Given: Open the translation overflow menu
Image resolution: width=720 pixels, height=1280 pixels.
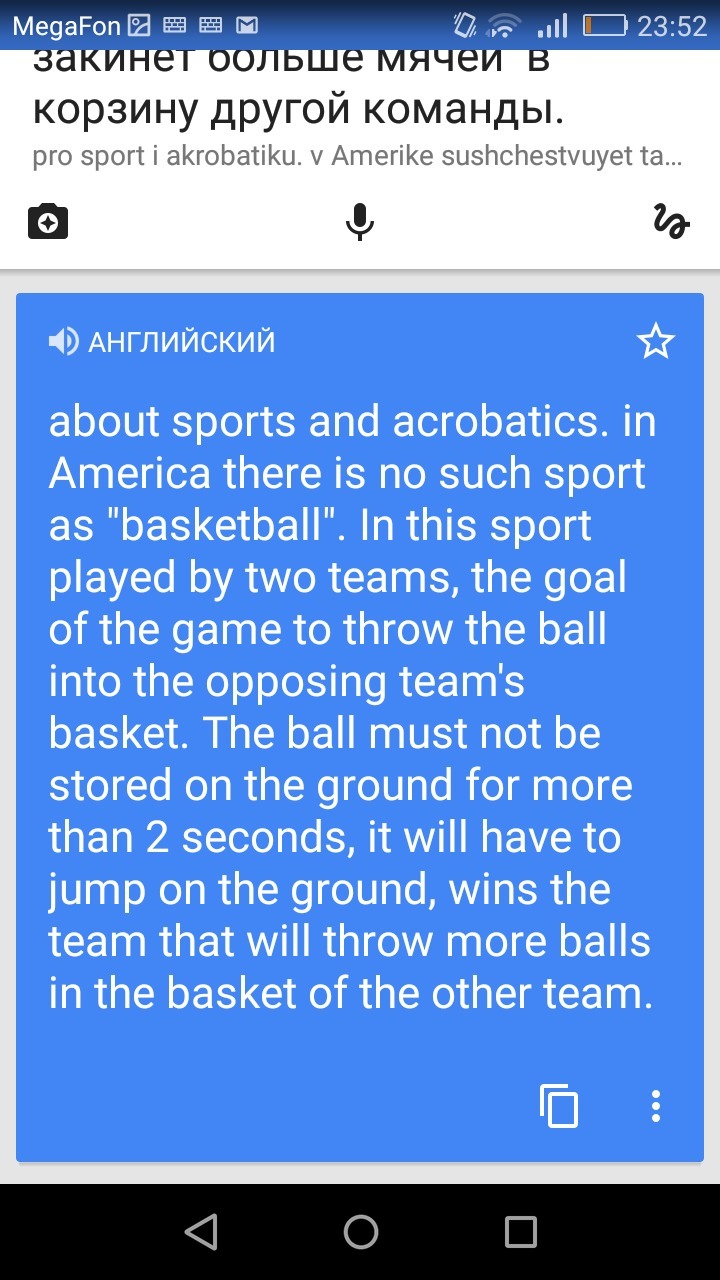Looking at the screenshot, I should (x=656, y=1105).
